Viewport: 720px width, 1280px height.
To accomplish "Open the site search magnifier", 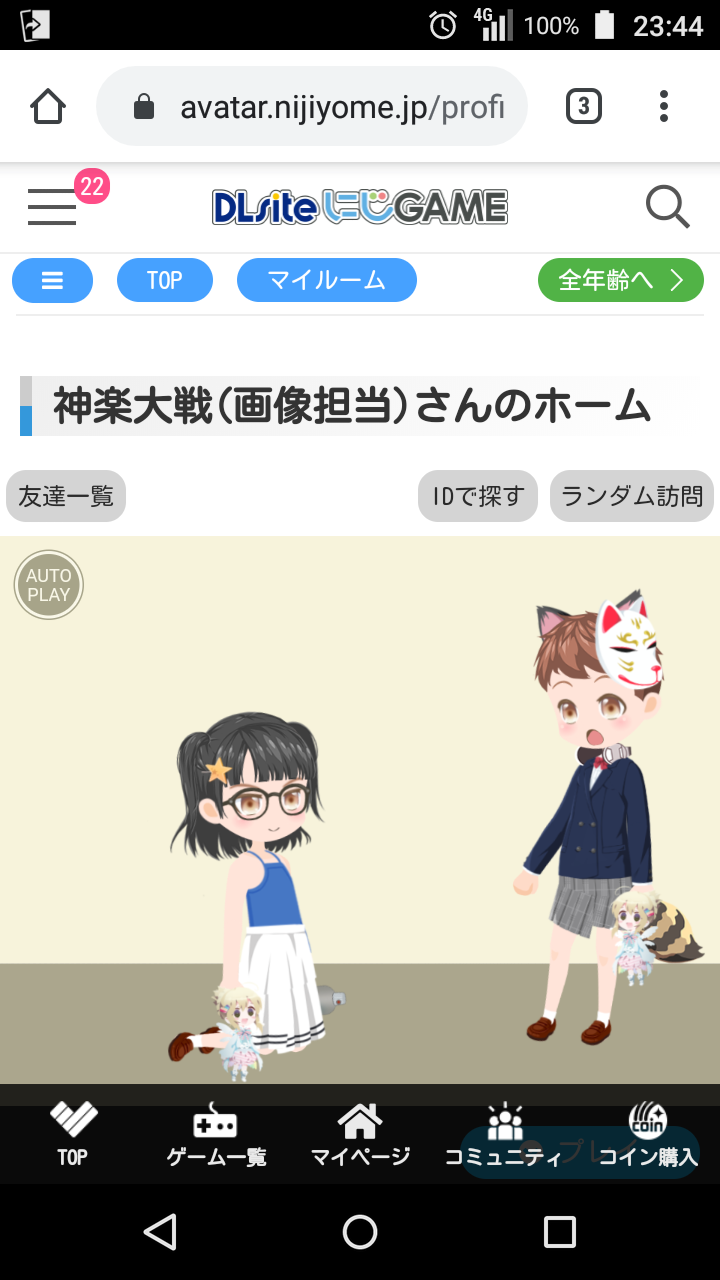I will tap(667, 207).
